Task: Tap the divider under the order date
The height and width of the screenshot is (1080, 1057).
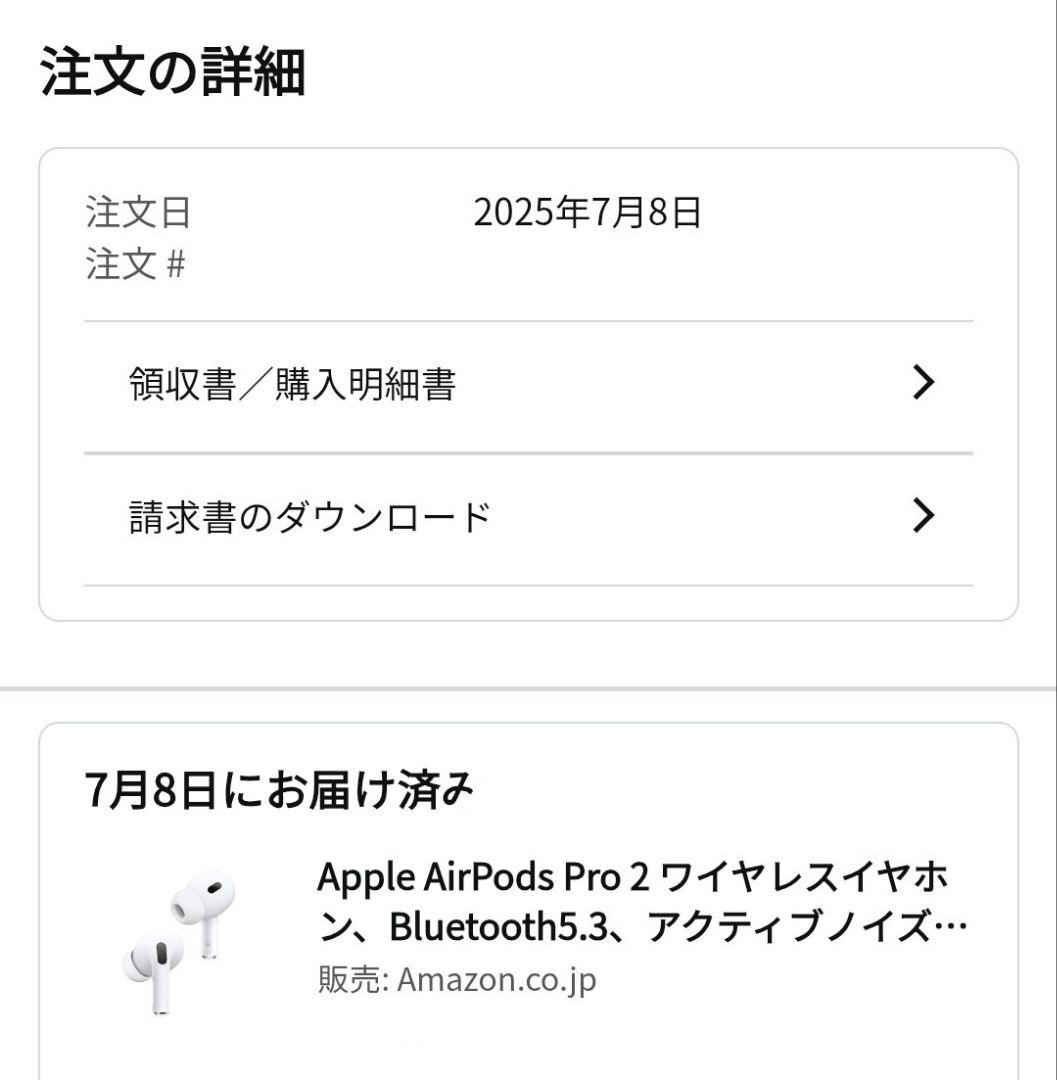Action: click(x=528, y=320)
